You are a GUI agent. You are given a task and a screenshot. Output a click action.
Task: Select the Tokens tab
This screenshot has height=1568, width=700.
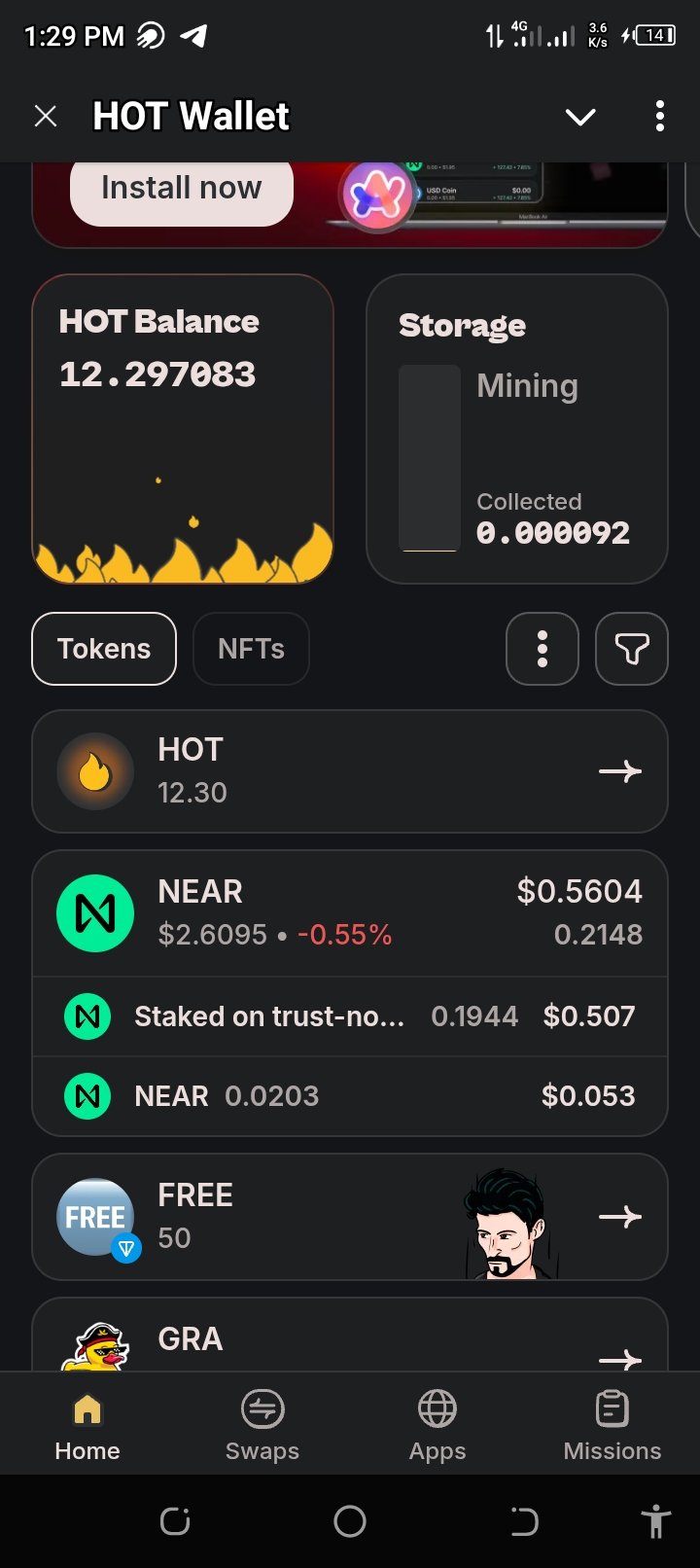(x=104, y=649)
